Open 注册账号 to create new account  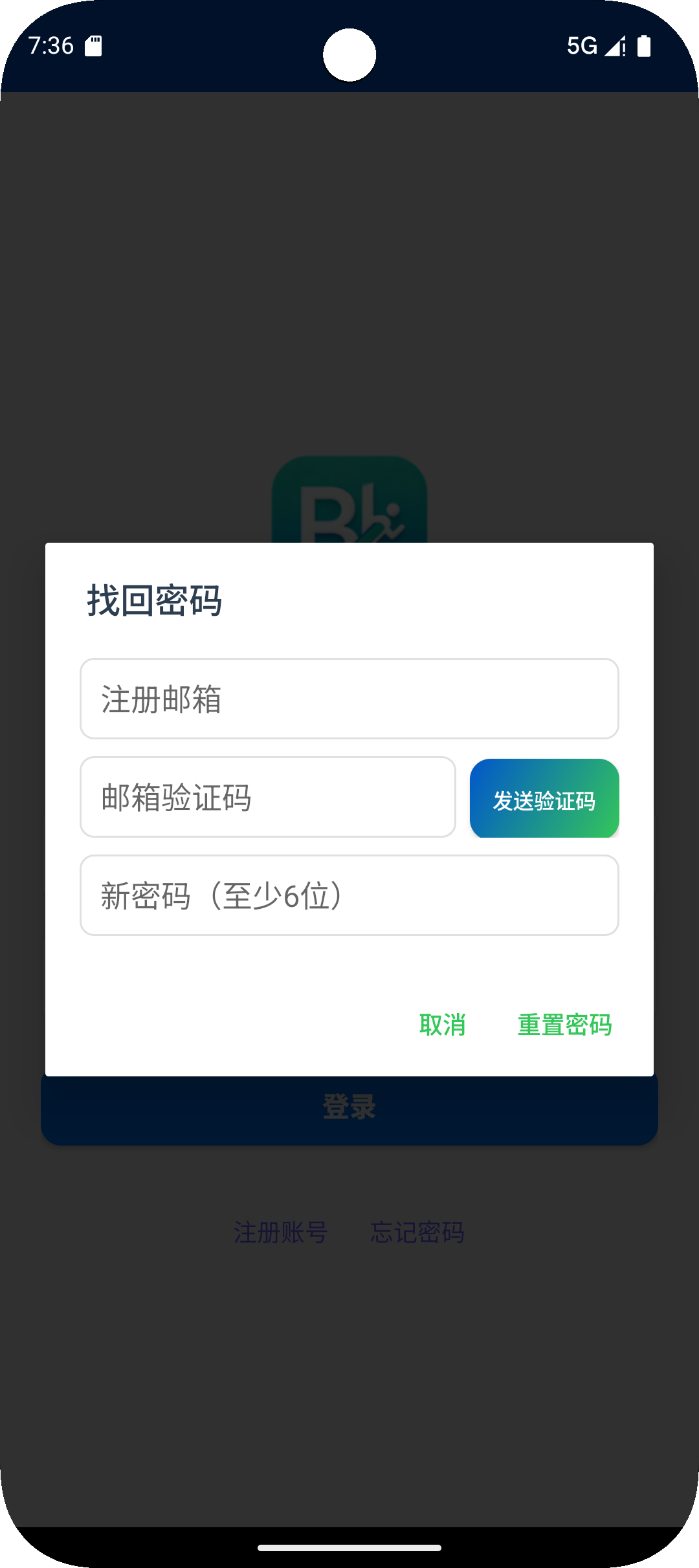[x=282, y=1232]
